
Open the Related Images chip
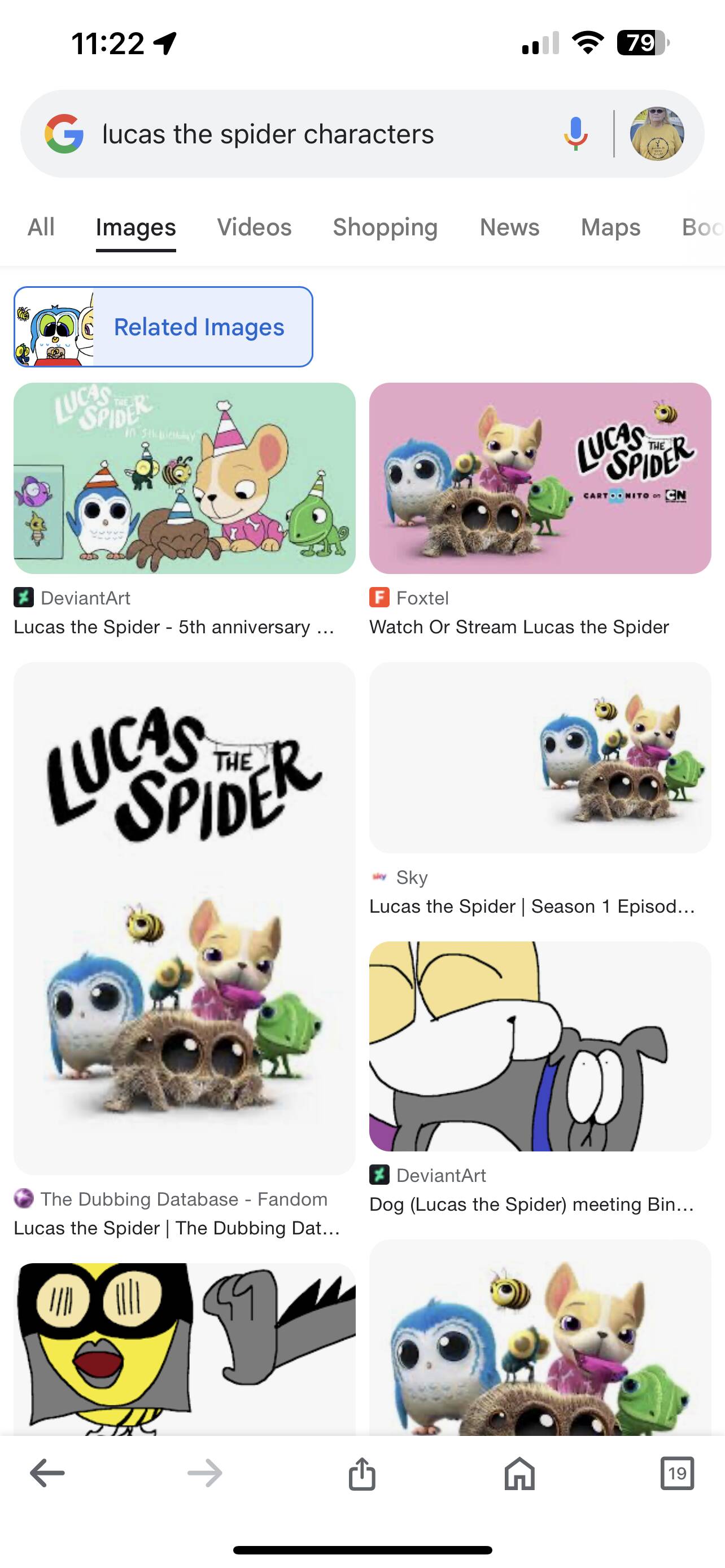point(163,327)
